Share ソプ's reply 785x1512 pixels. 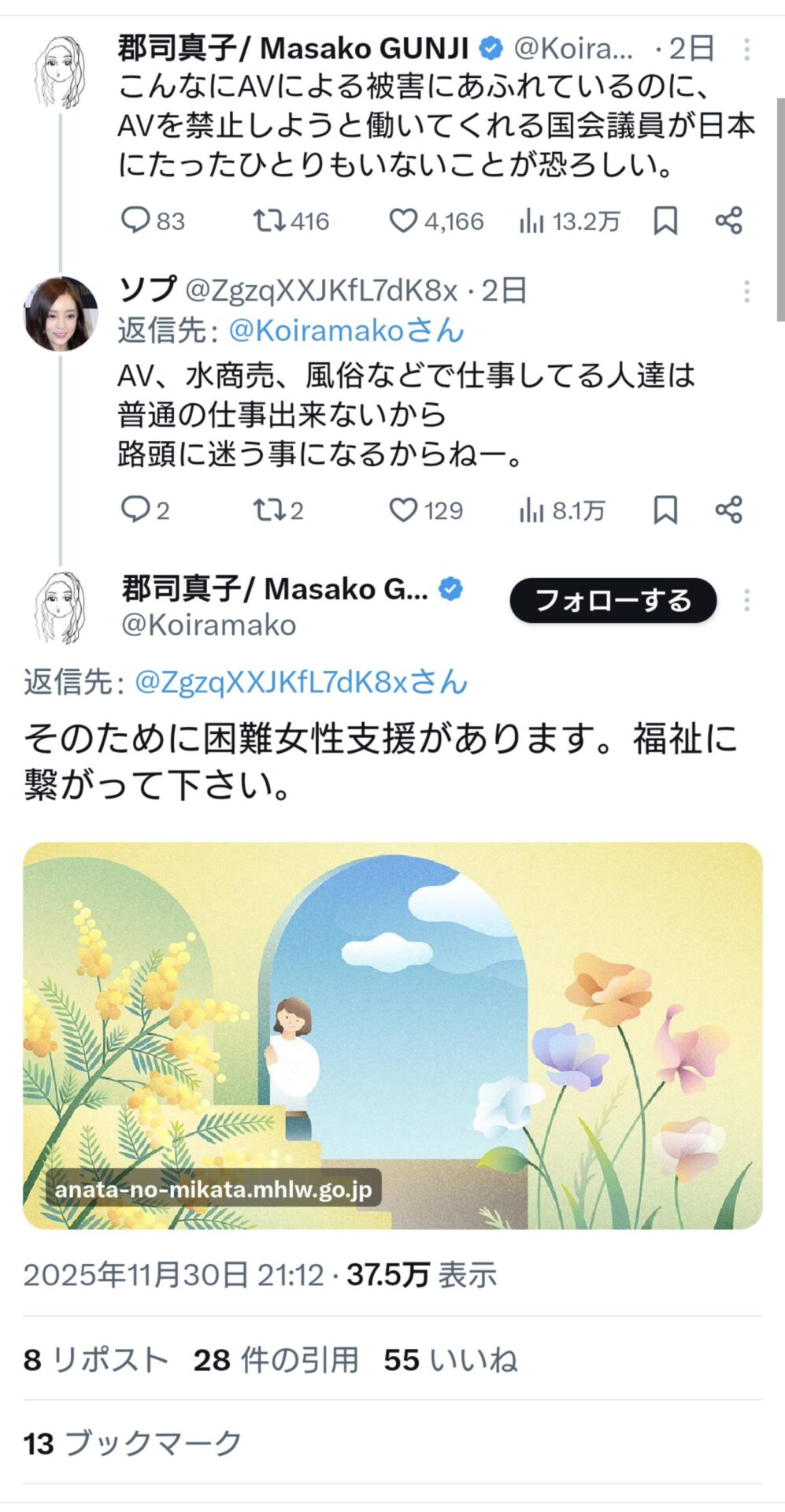coord(729,510)
